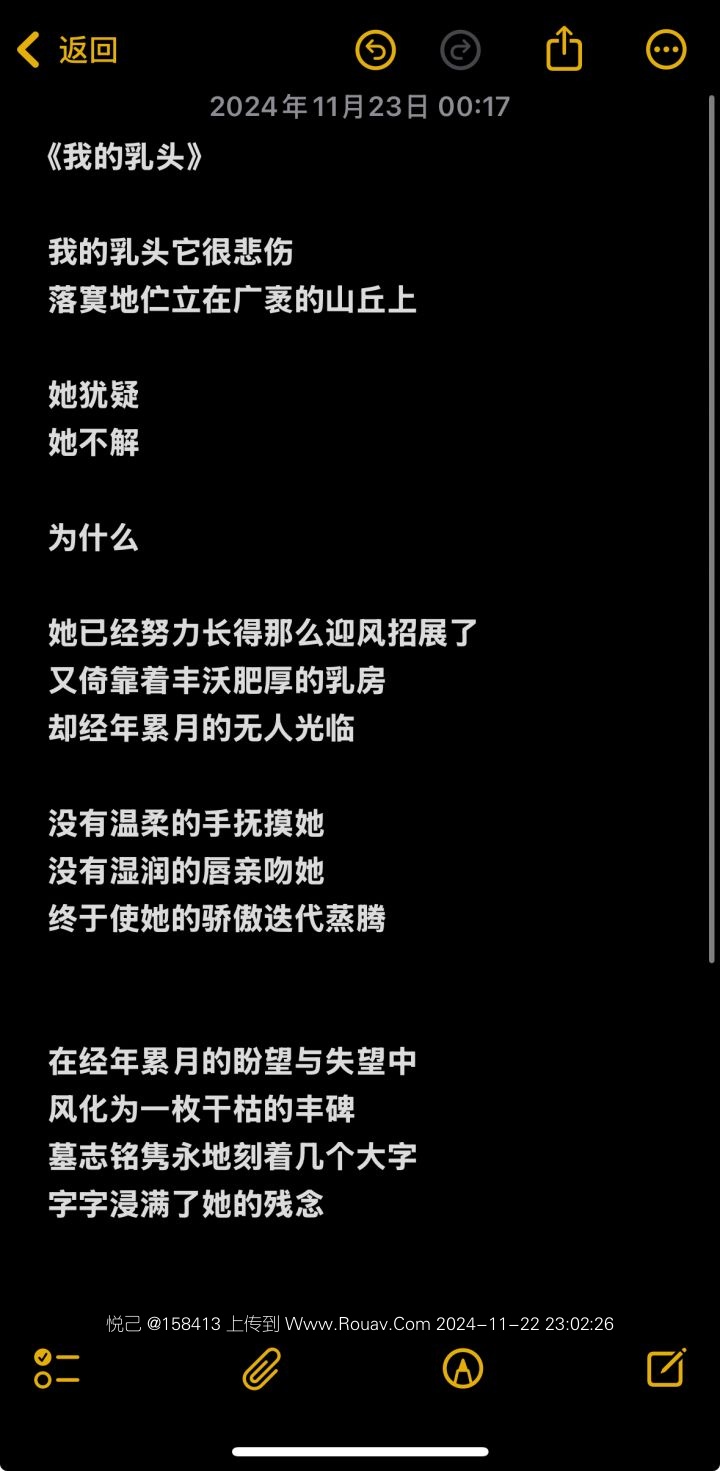Redo the last undone edit

point(460,50)
